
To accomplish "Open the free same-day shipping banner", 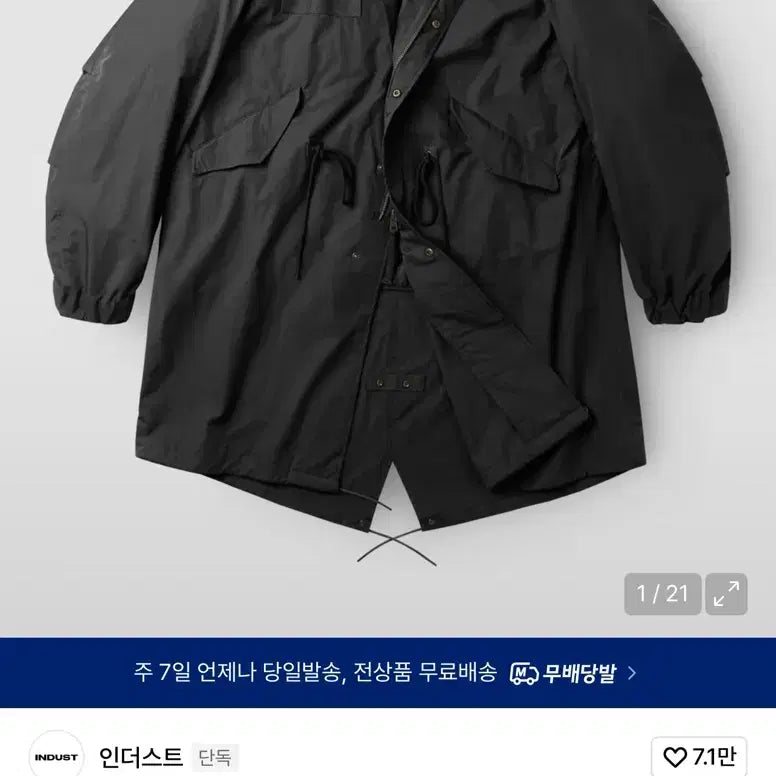I will point(387,672).
